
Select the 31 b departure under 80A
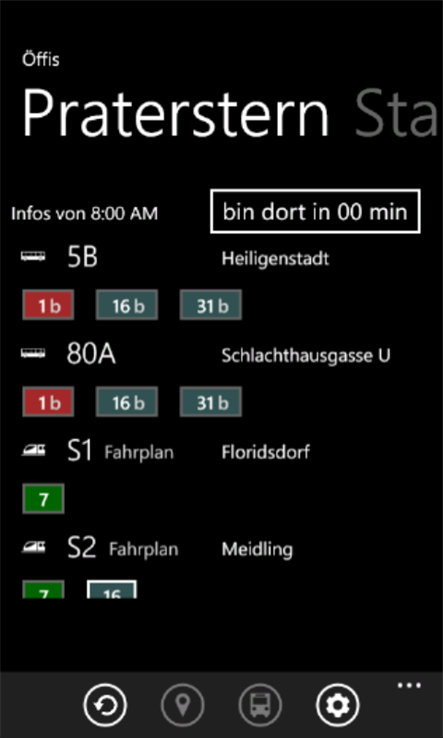point(210,402)
